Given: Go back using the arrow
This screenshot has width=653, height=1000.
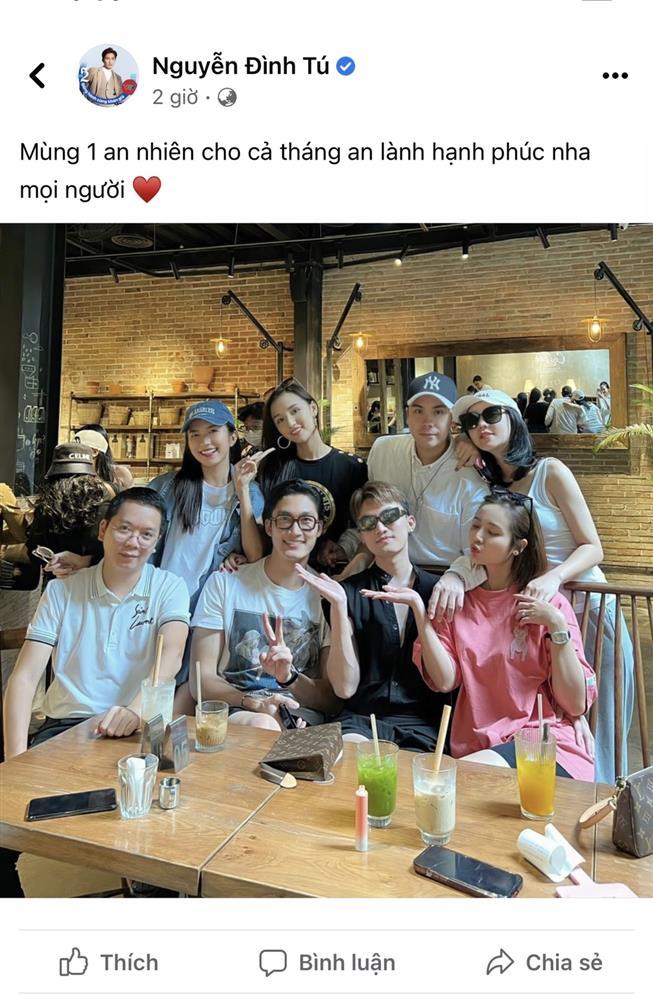Looking at the screenshot, I should pos(37,75).
